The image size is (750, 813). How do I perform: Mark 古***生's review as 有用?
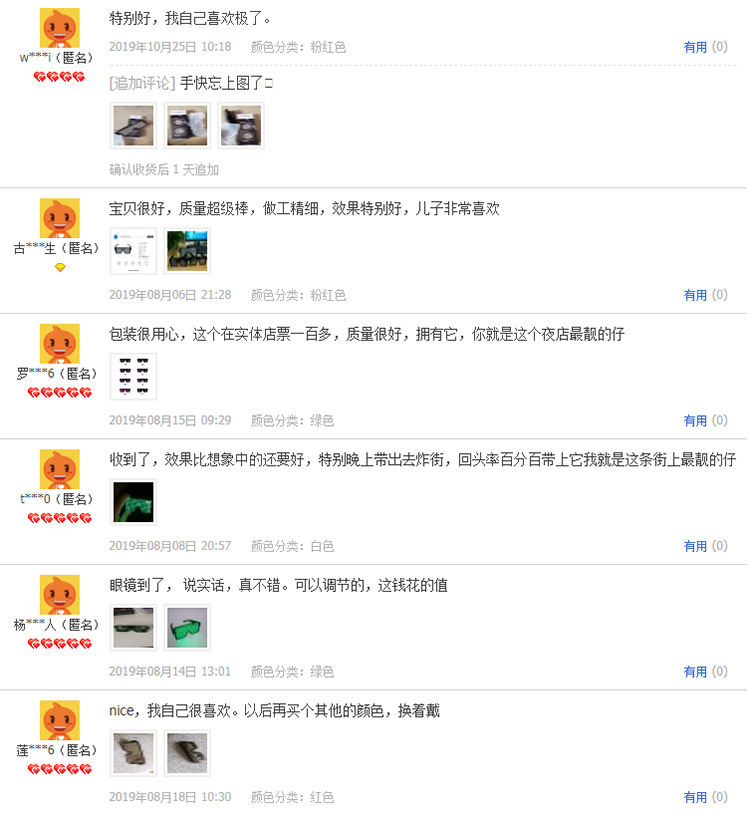695,295
